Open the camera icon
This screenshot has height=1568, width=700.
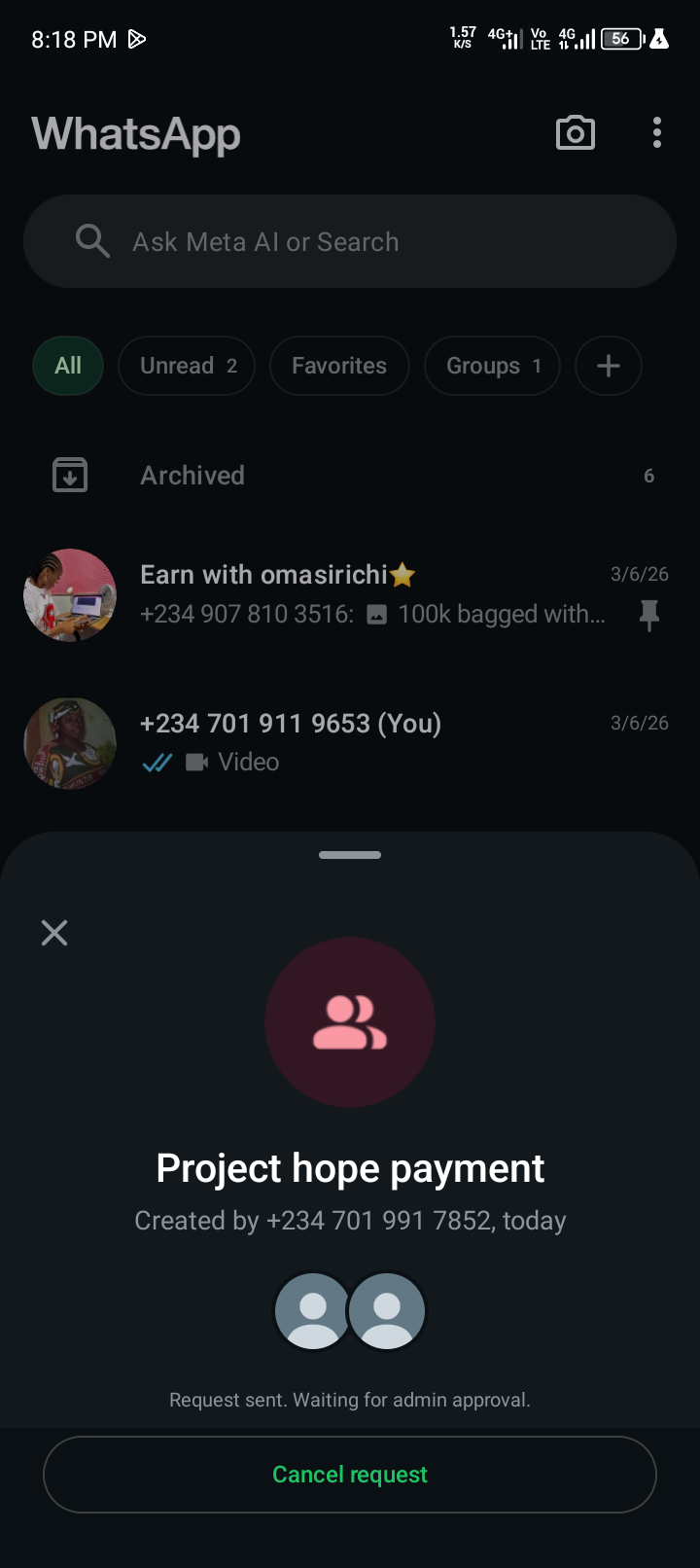[576, 133]
